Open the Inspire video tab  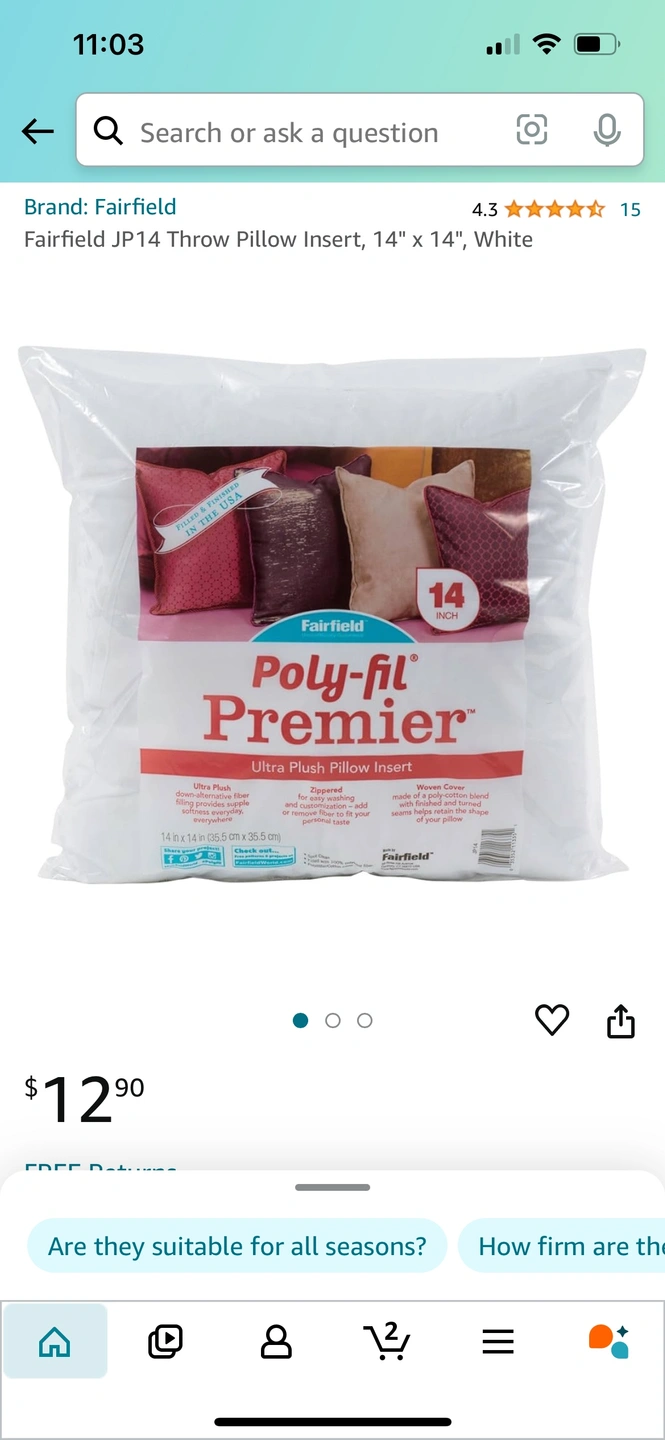tap(165, 1341)
